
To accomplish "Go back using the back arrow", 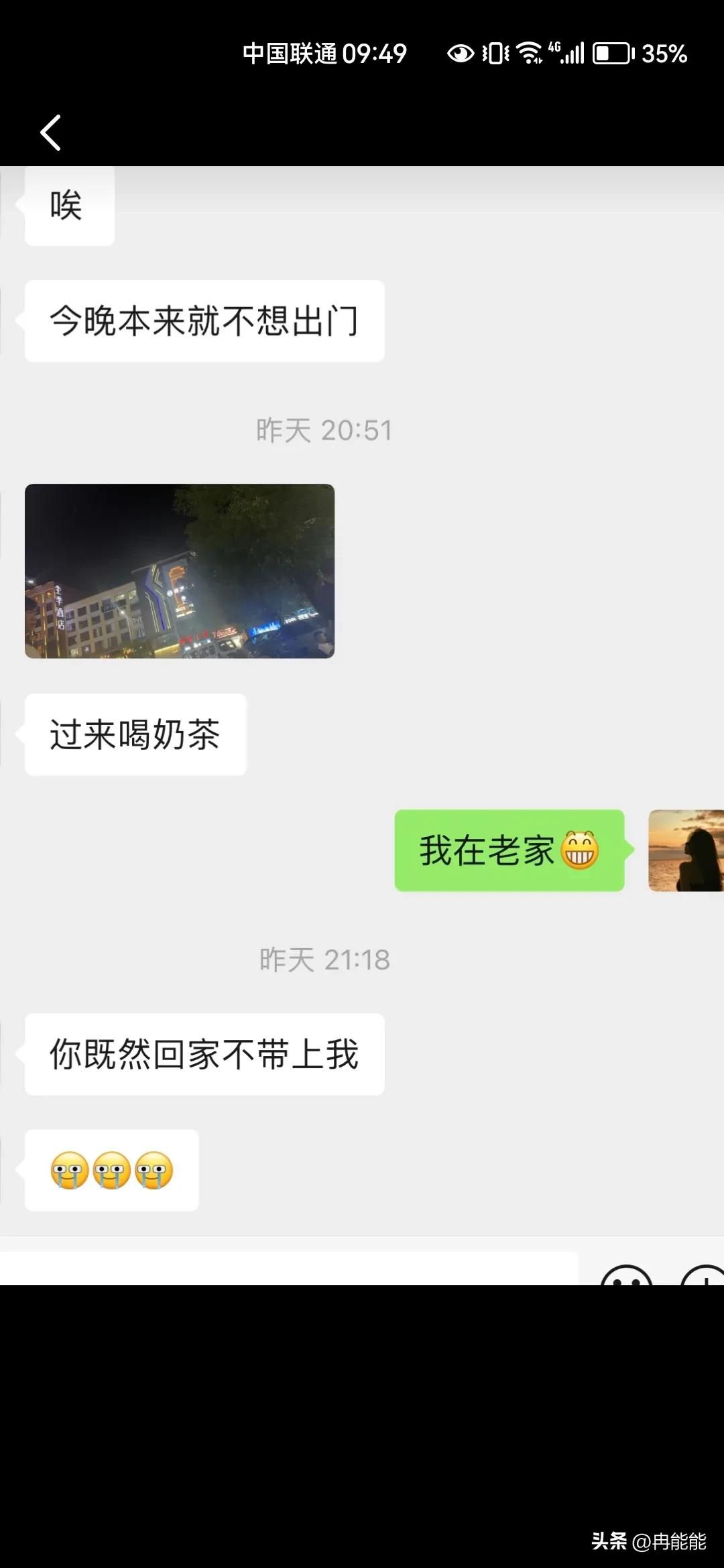I will coord(51,132).
